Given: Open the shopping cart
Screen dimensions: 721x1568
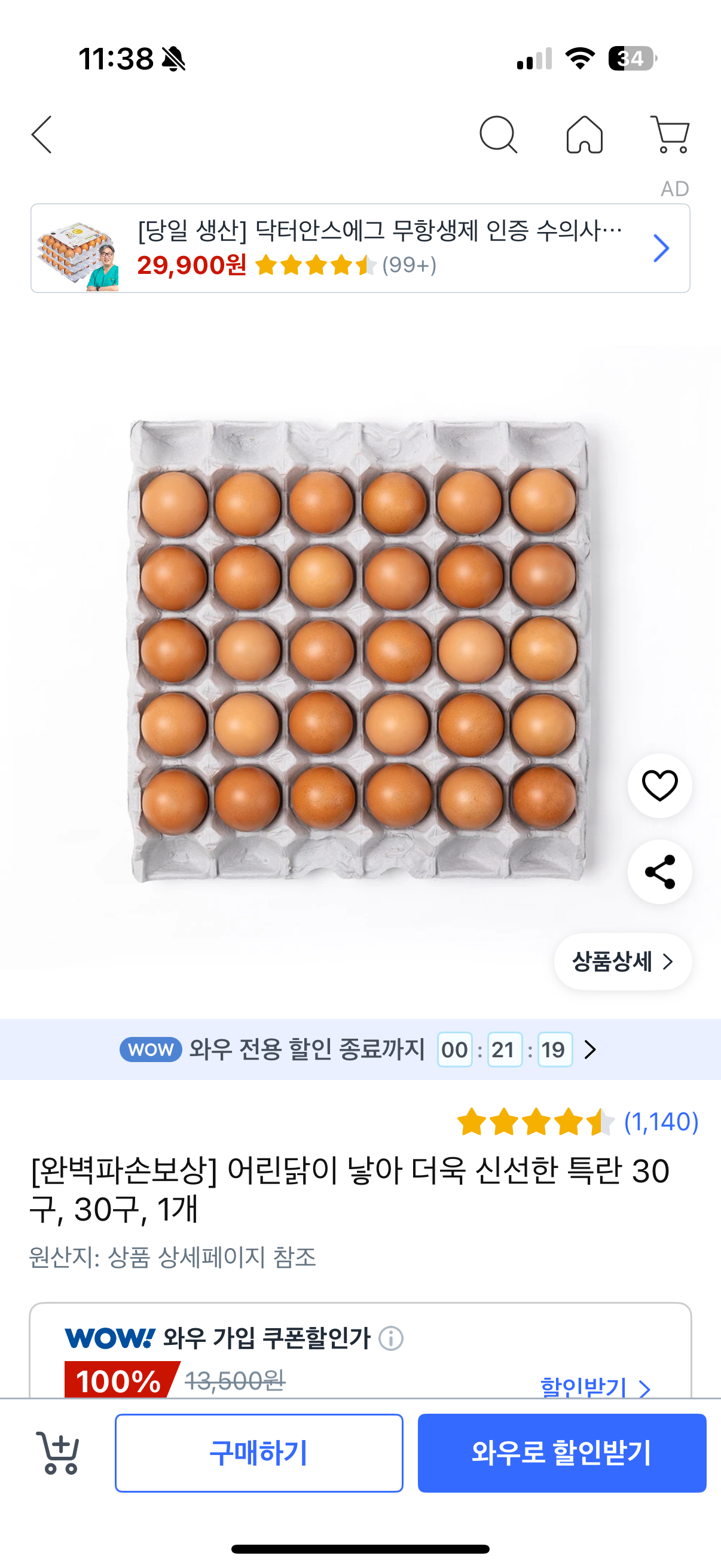Looking at the screenshot, I should coord(671,135).
